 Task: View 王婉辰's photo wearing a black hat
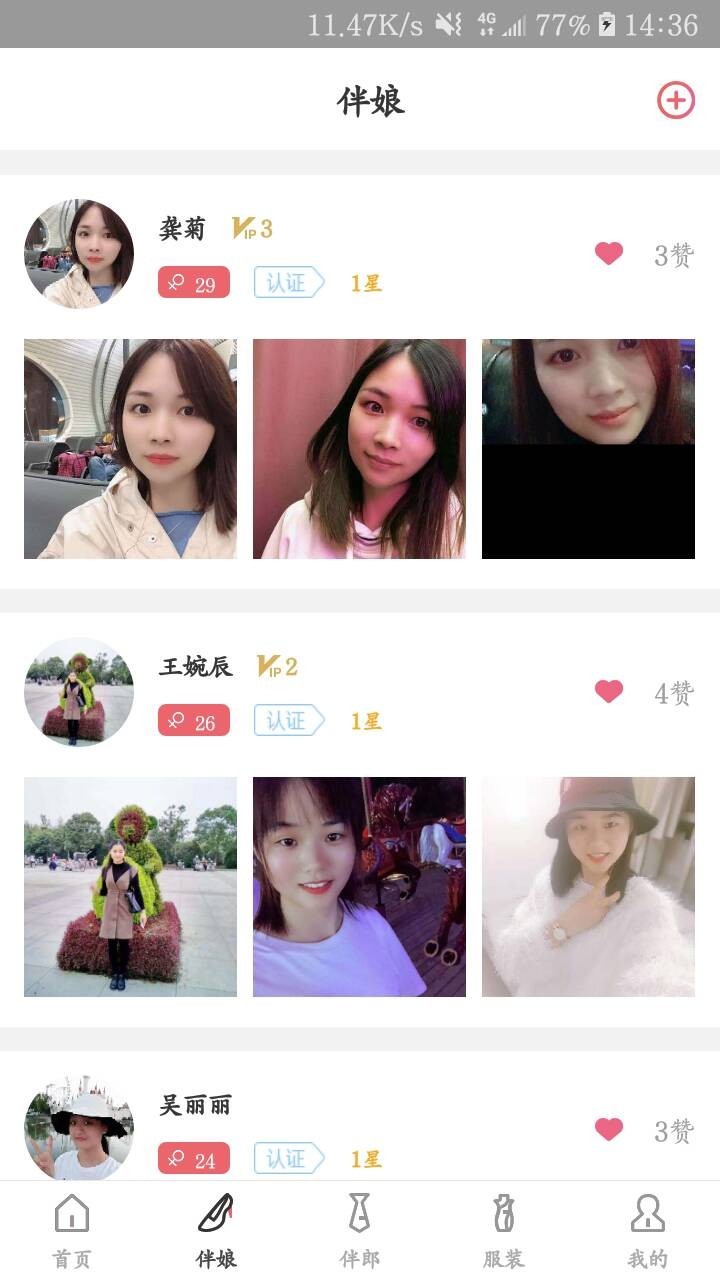coord(588,887)
